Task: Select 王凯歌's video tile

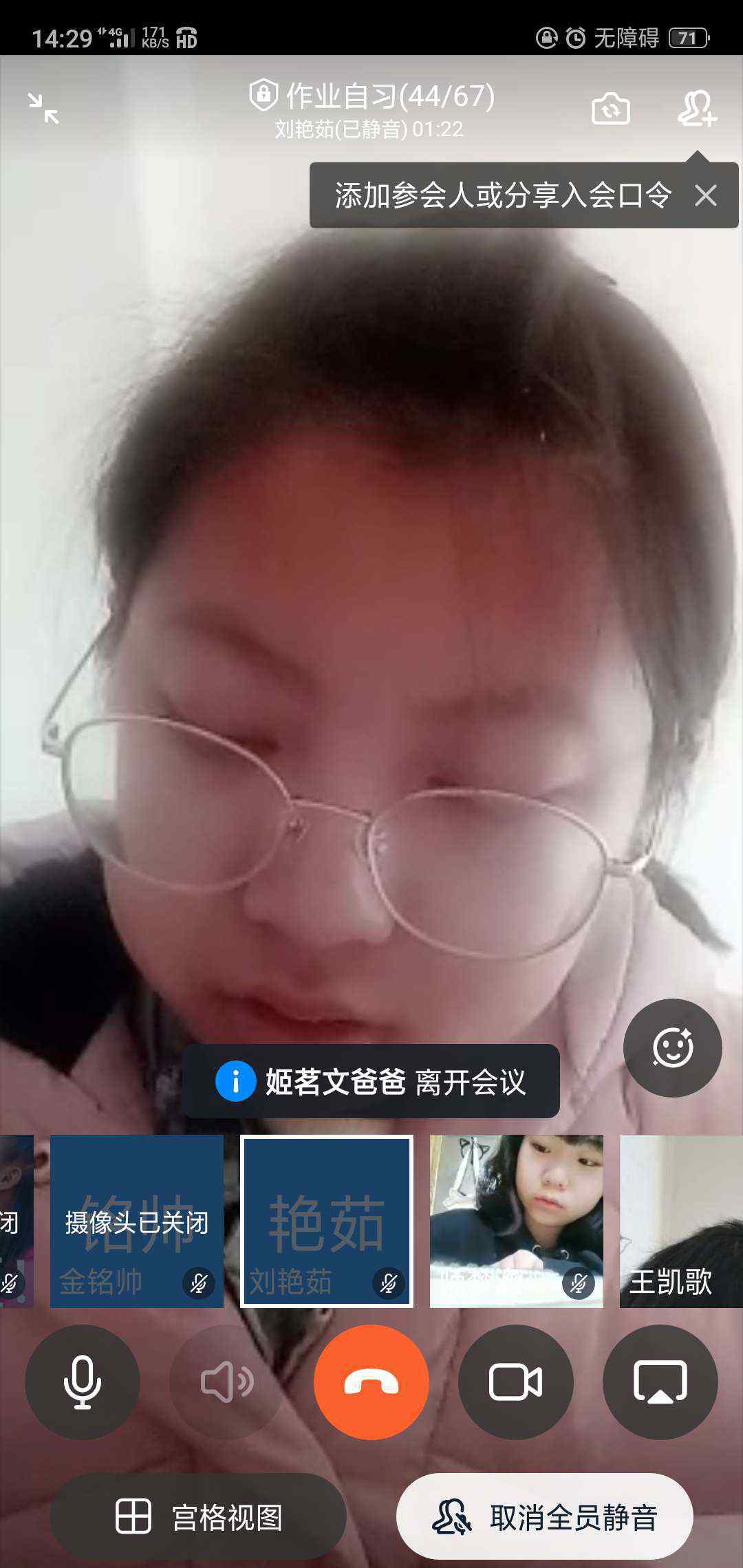Action: tap(681, 1221)
